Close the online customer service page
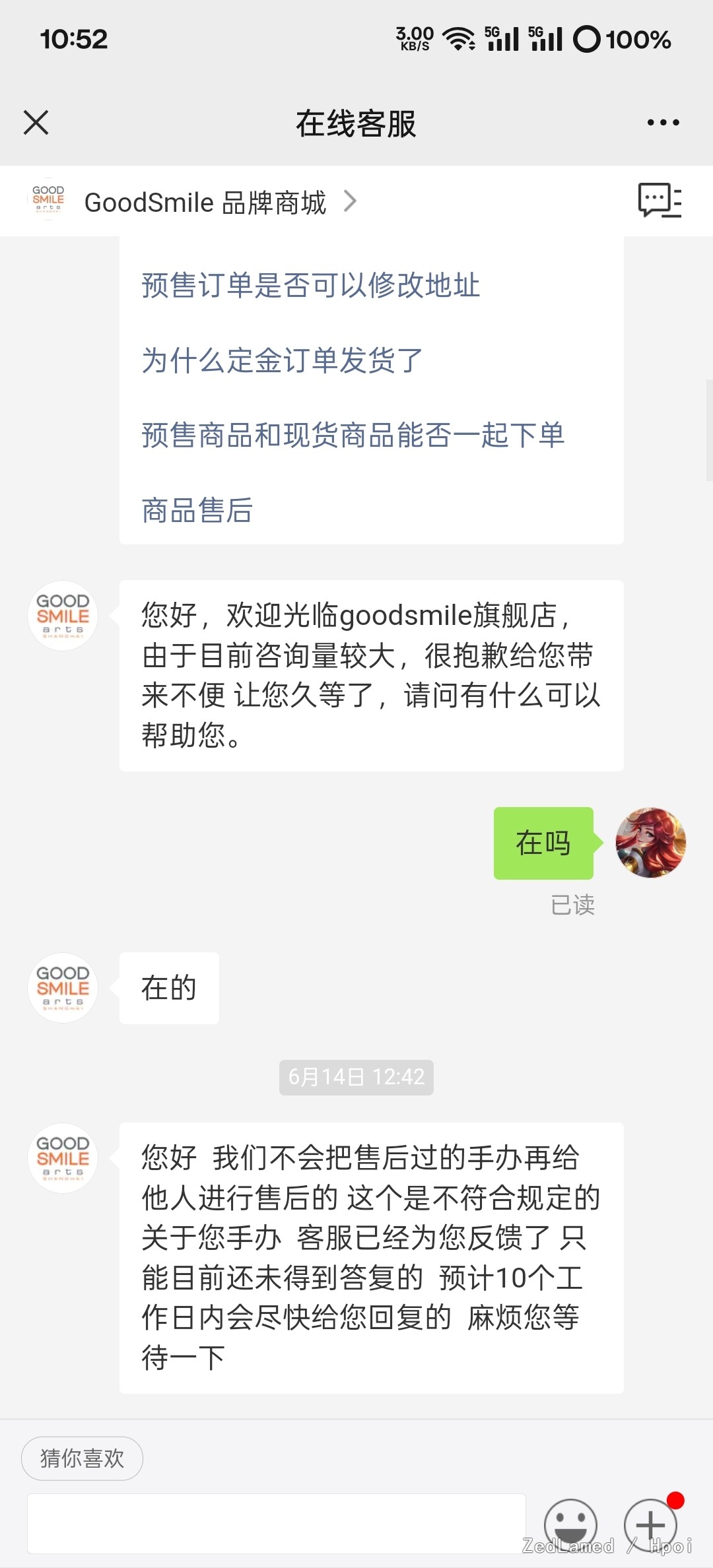The height and width of the screenshot is (1568, 713). coord(36,123)
